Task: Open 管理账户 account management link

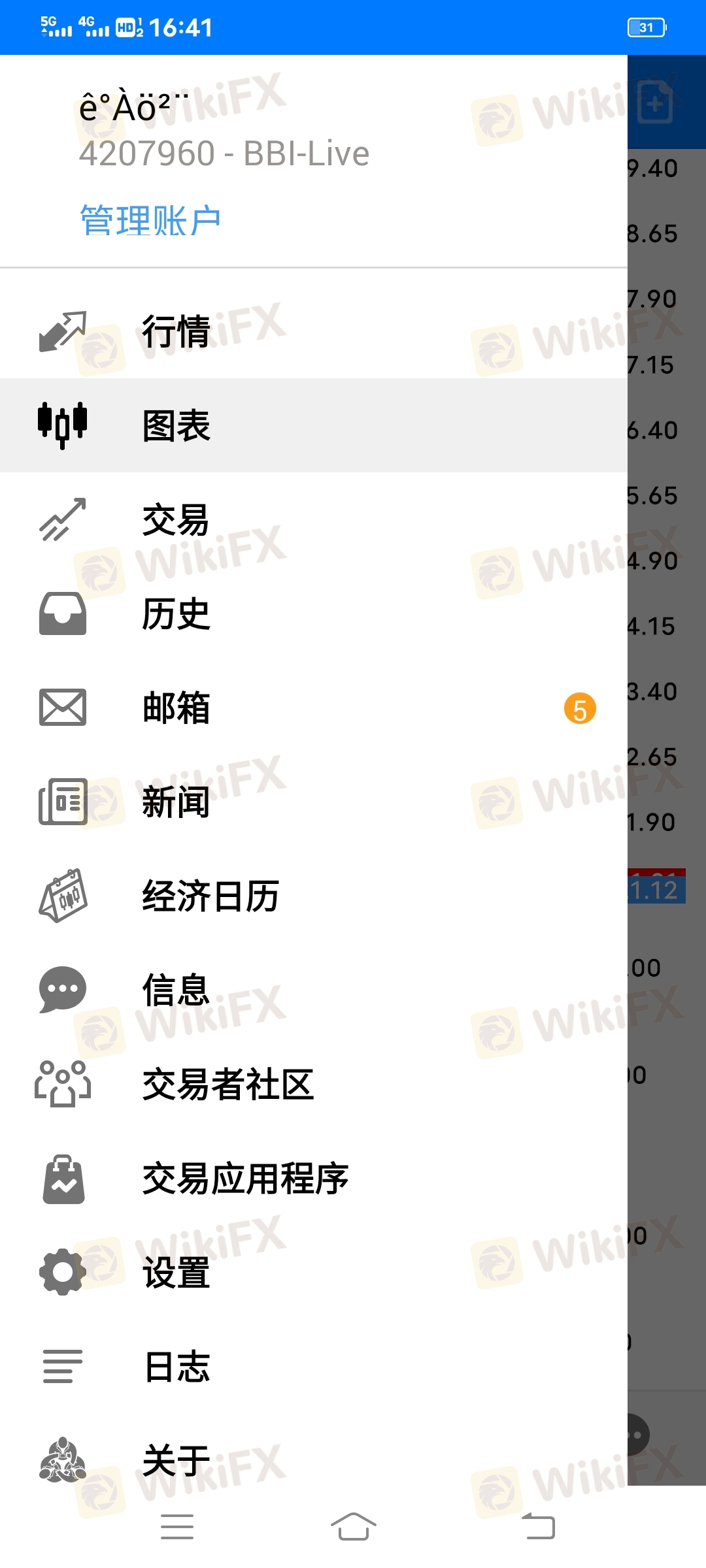Action: point(150,220)
